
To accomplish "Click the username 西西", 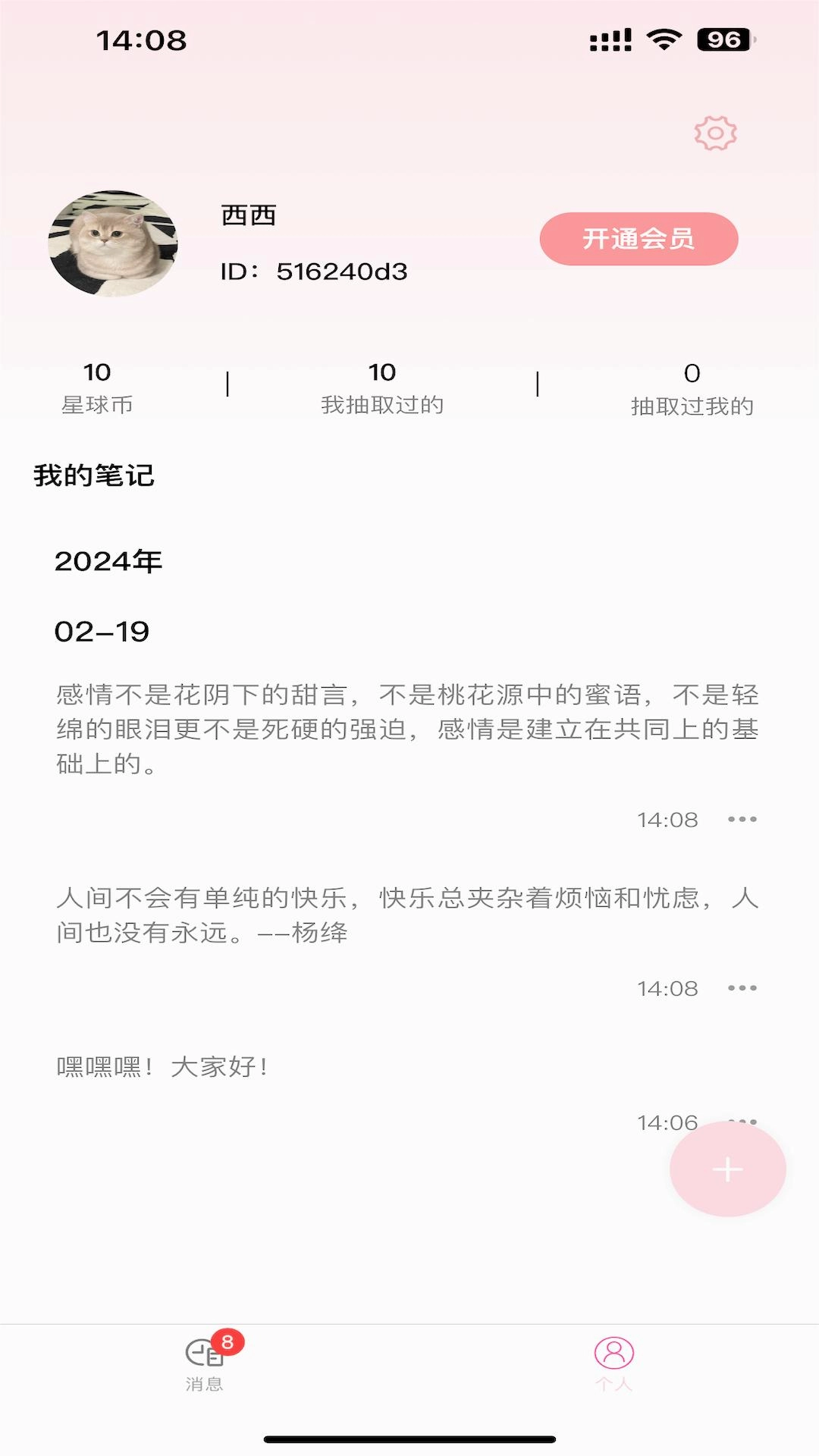I will (x=247, y=216).
